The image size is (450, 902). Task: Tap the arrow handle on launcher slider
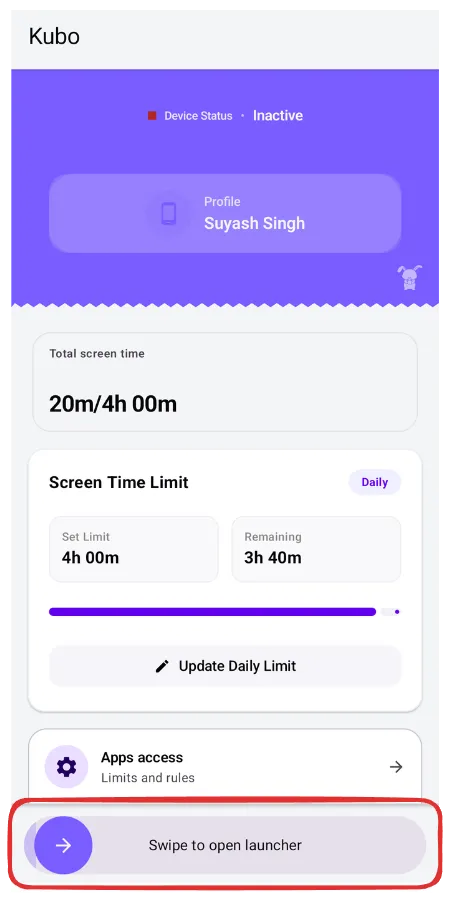63,845
